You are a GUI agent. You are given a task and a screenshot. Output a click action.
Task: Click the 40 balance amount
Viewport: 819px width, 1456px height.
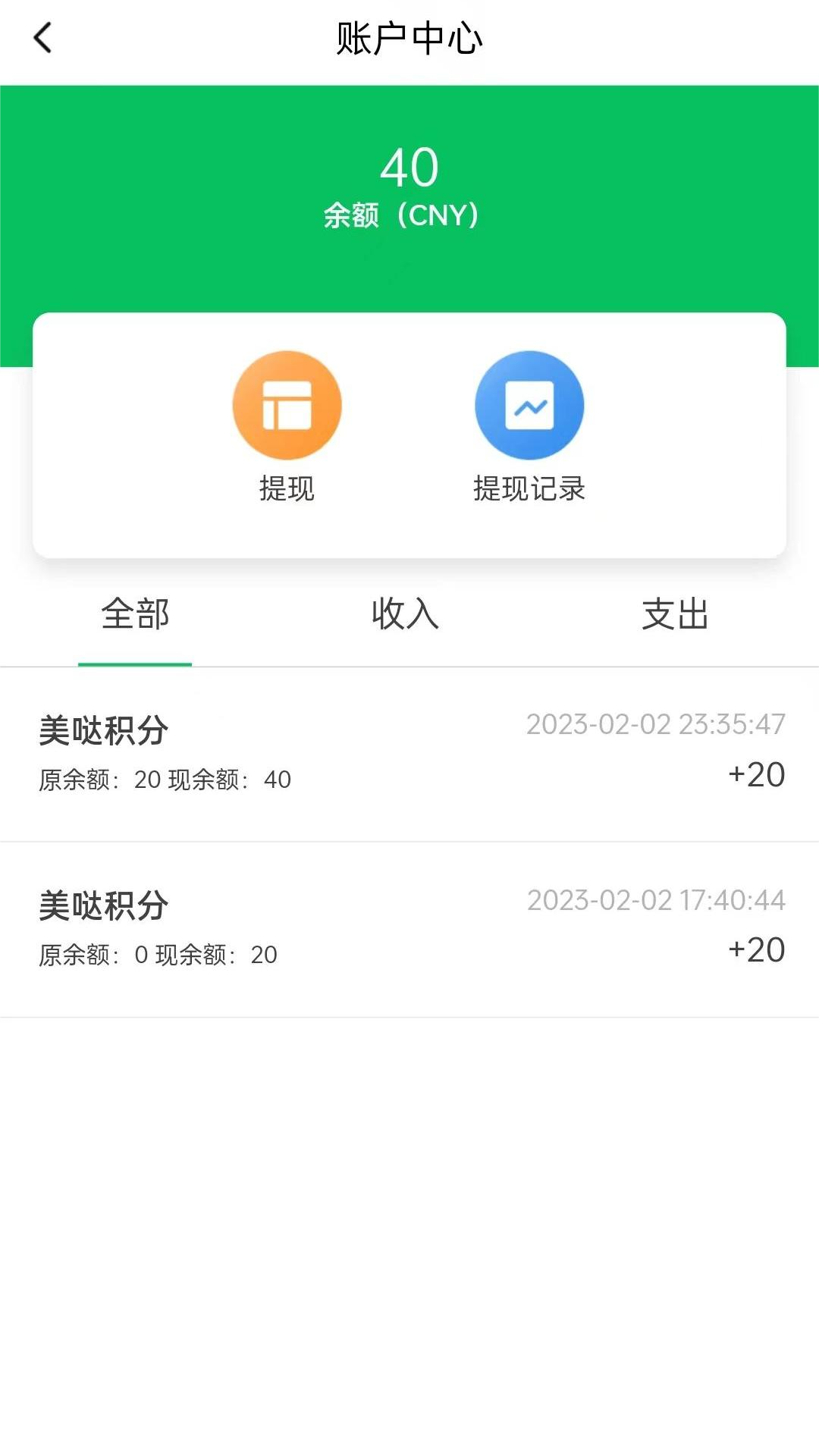(409, 166)
